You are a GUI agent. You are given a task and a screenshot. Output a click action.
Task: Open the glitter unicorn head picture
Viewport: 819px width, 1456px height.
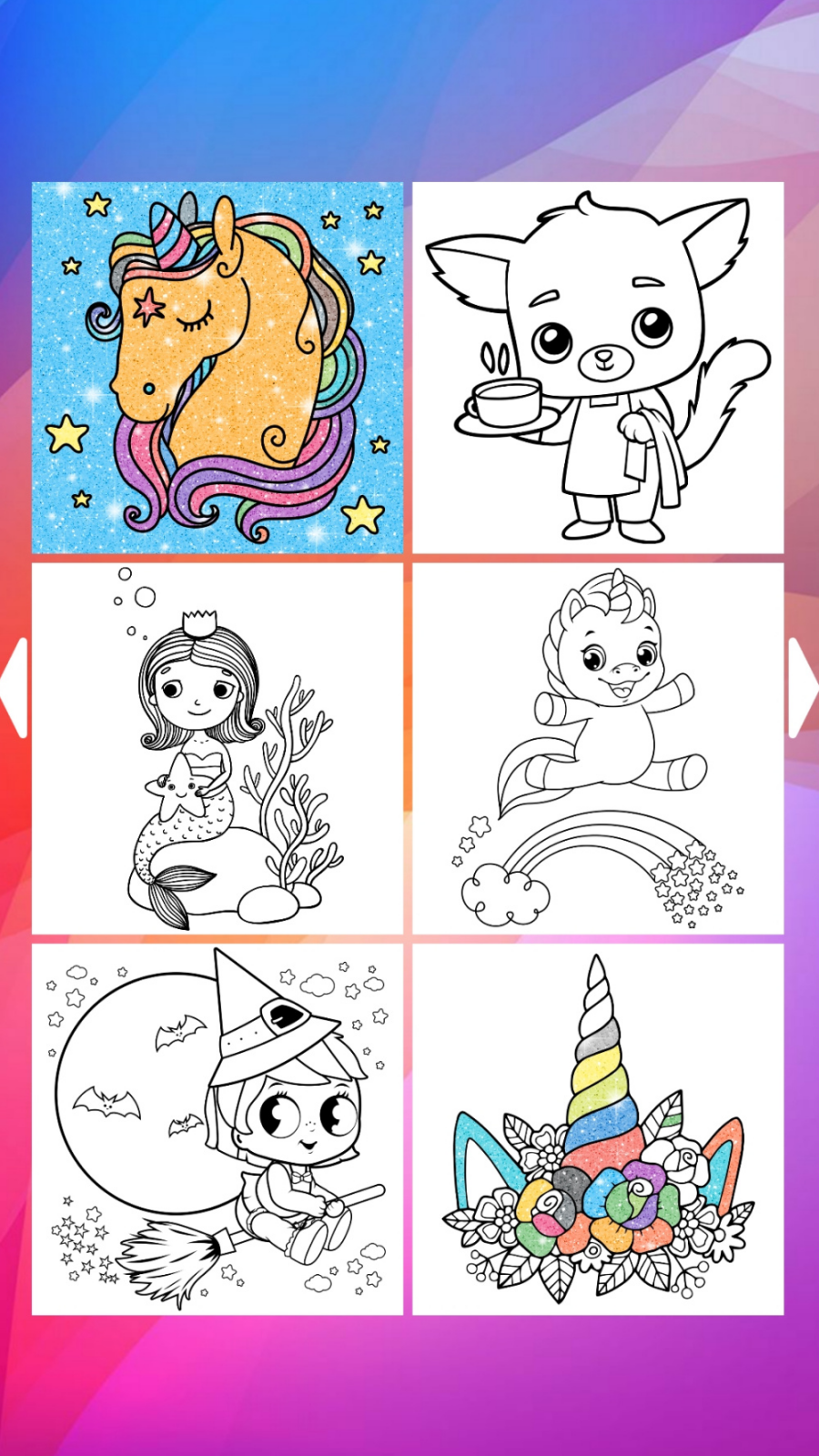point(217,368)
